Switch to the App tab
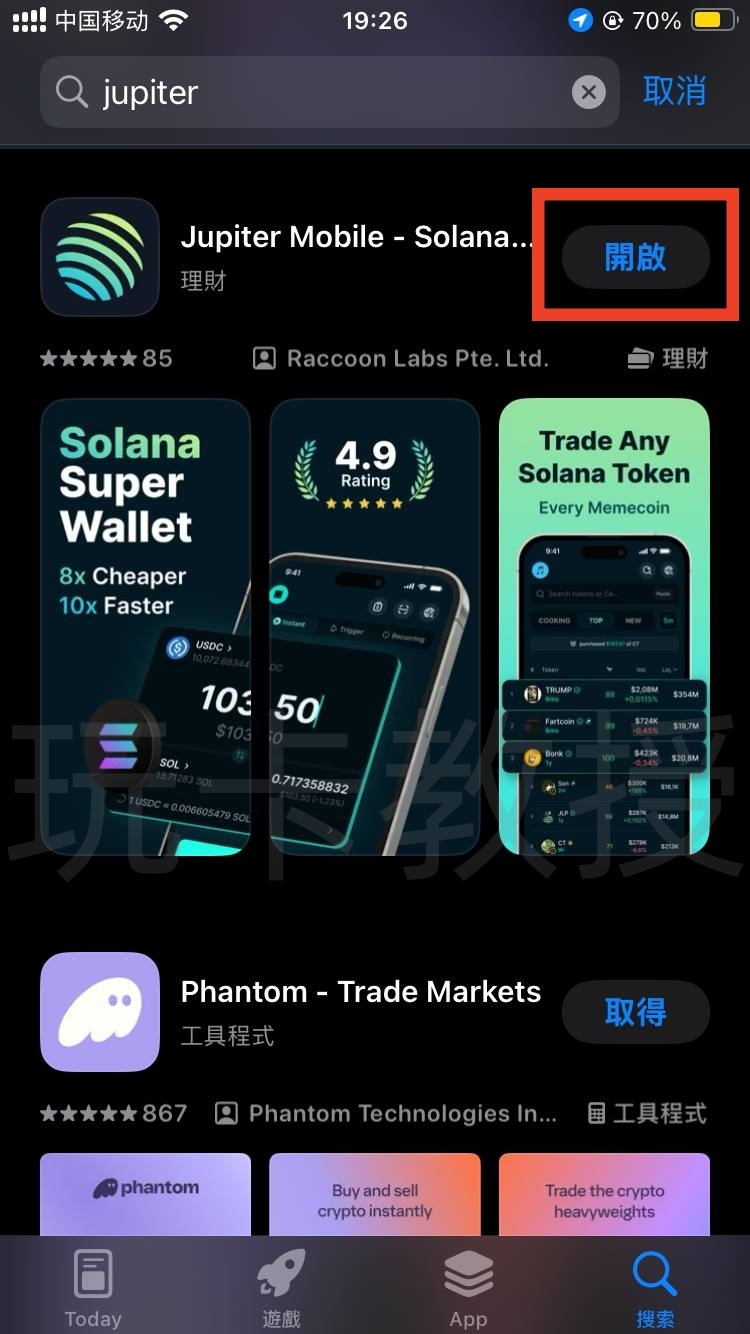Image resolution: width=750 pixels, height=1334 pixels. [x=468, y=1289]
